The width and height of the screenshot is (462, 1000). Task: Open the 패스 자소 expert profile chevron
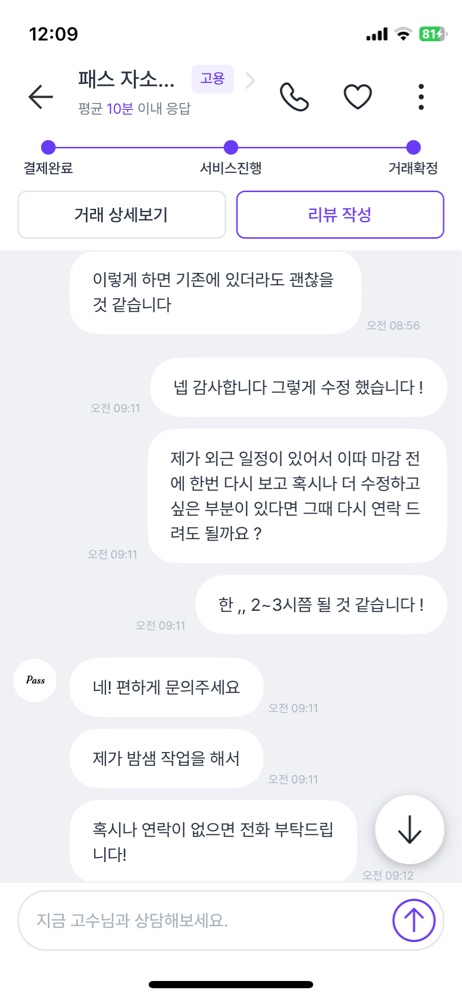pyautogui.click(x=250, y=80)
